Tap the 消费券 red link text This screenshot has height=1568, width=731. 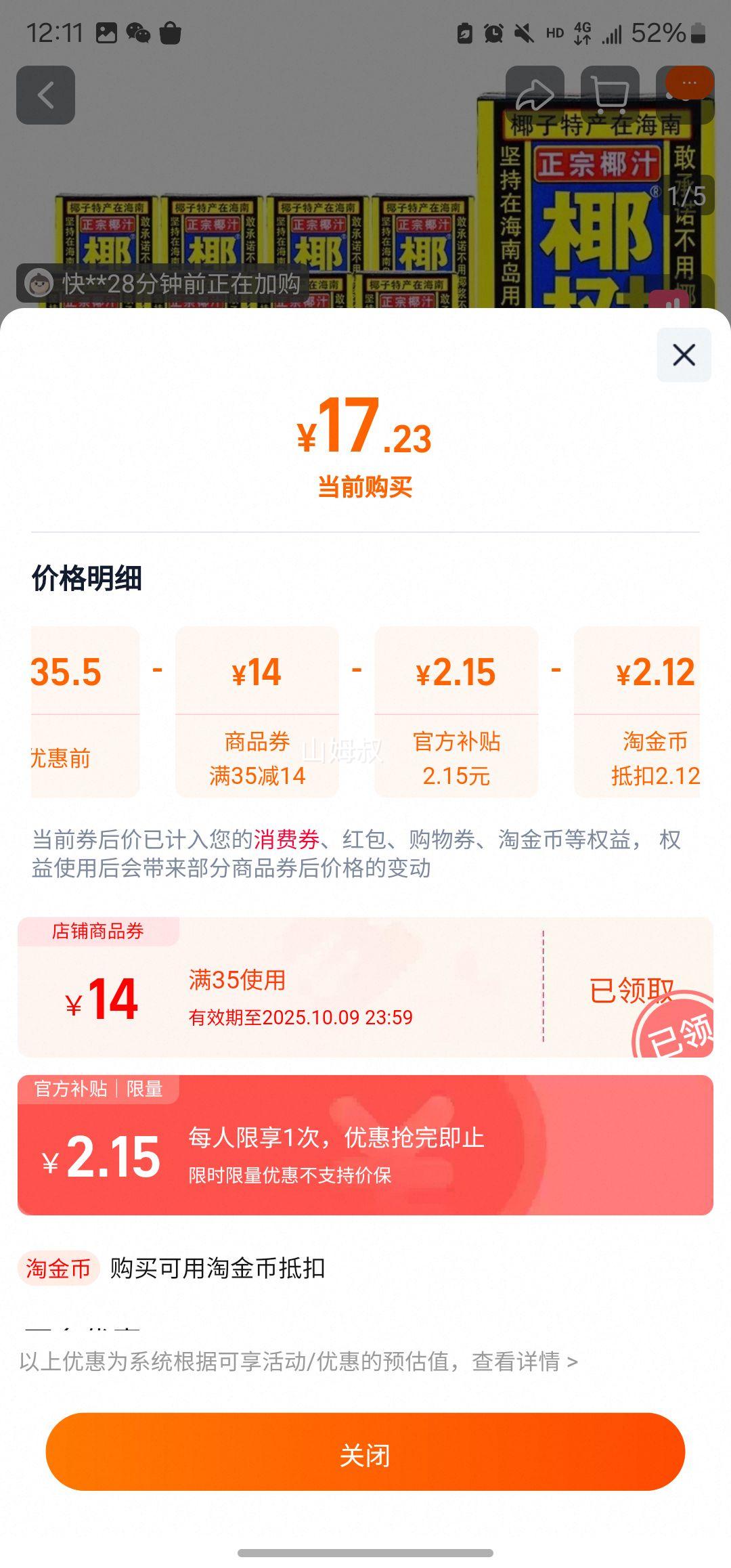(x=286, y=840)
